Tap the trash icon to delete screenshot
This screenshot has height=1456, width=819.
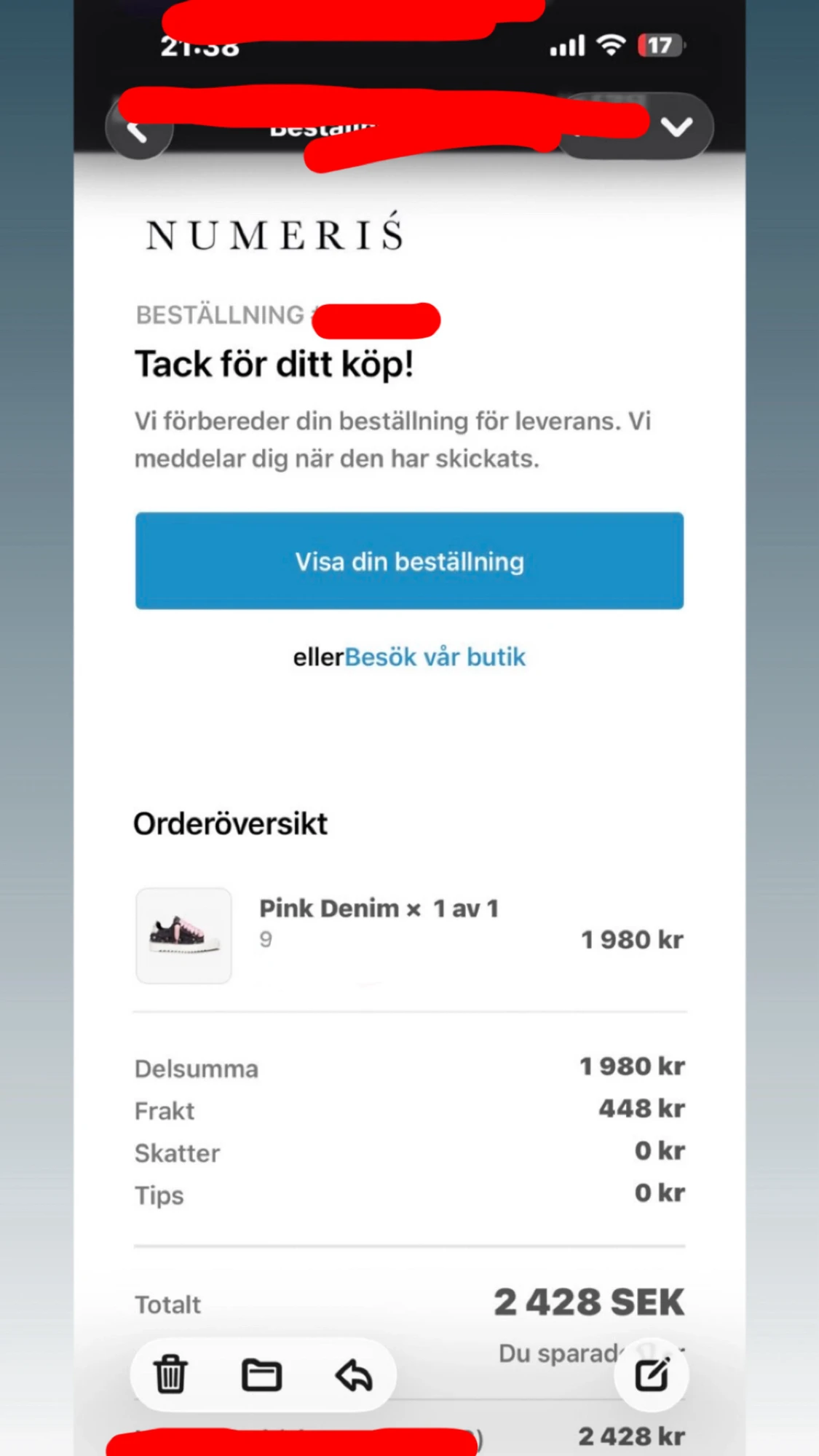pos(170,1373)
